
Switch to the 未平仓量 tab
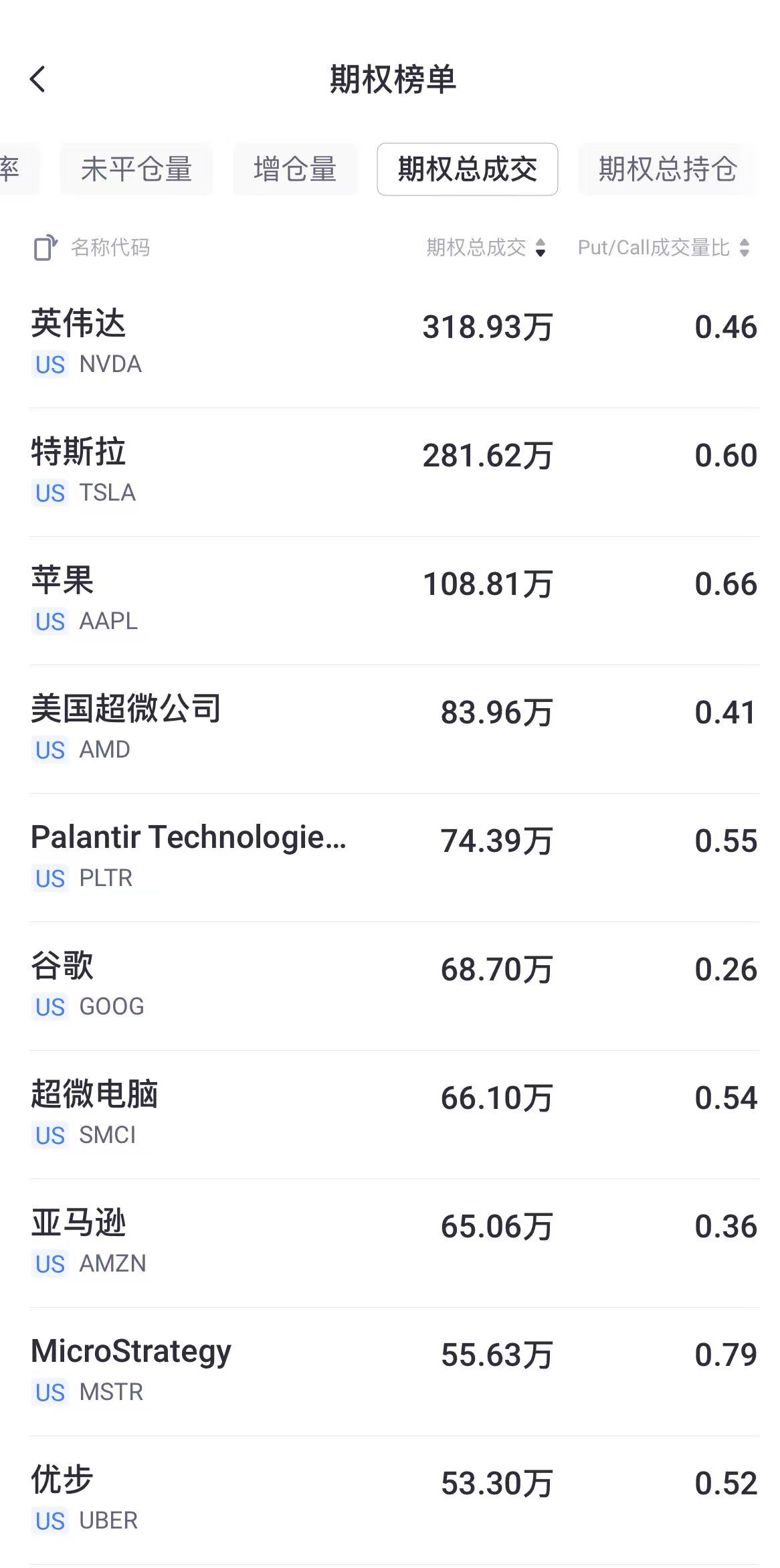tap(136, 169)
